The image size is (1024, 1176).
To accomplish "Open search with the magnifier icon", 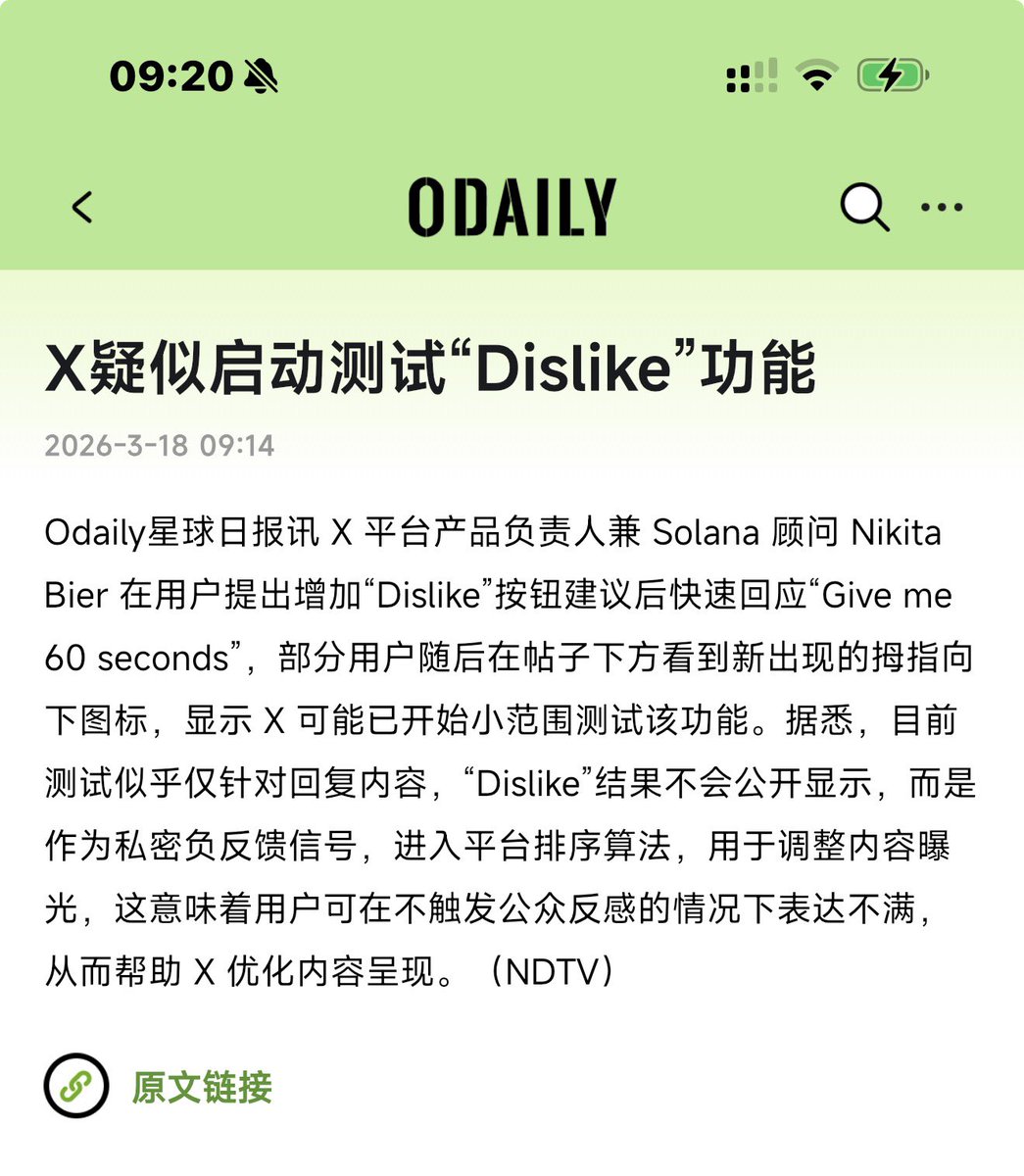I will click(864, 207).
